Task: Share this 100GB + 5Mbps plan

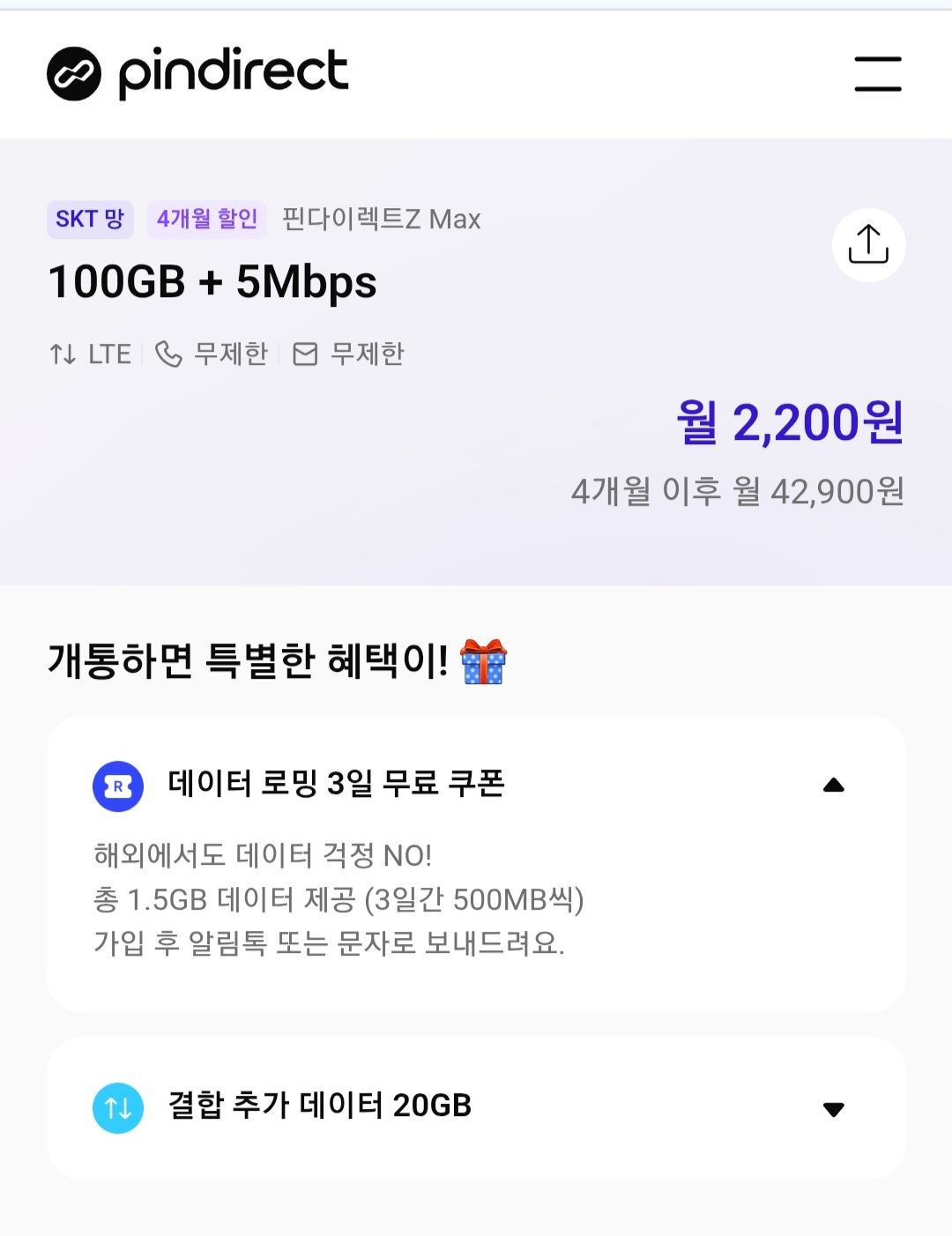Action: (868, 245)
